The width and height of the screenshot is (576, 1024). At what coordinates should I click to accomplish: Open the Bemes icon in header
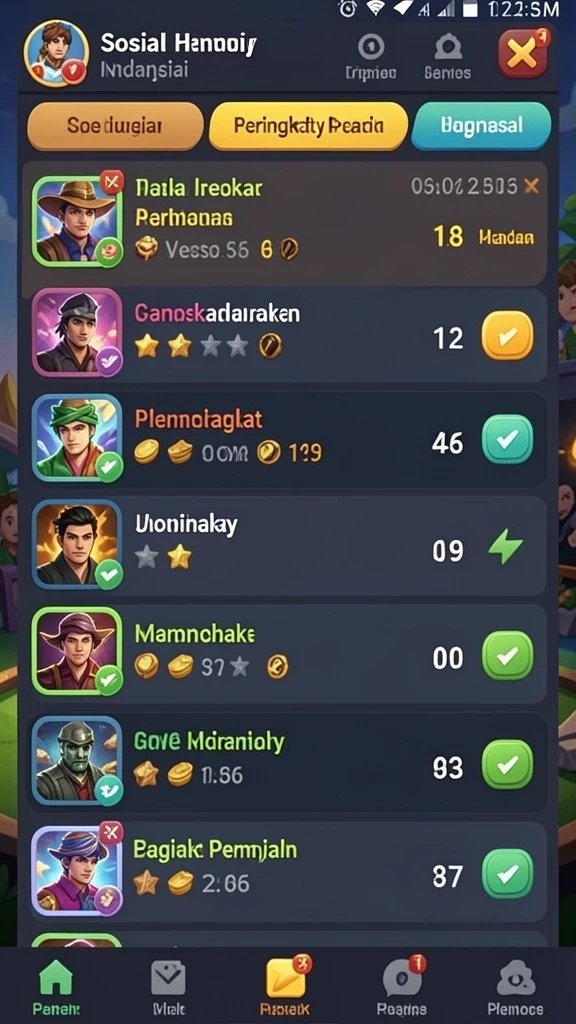448,57
